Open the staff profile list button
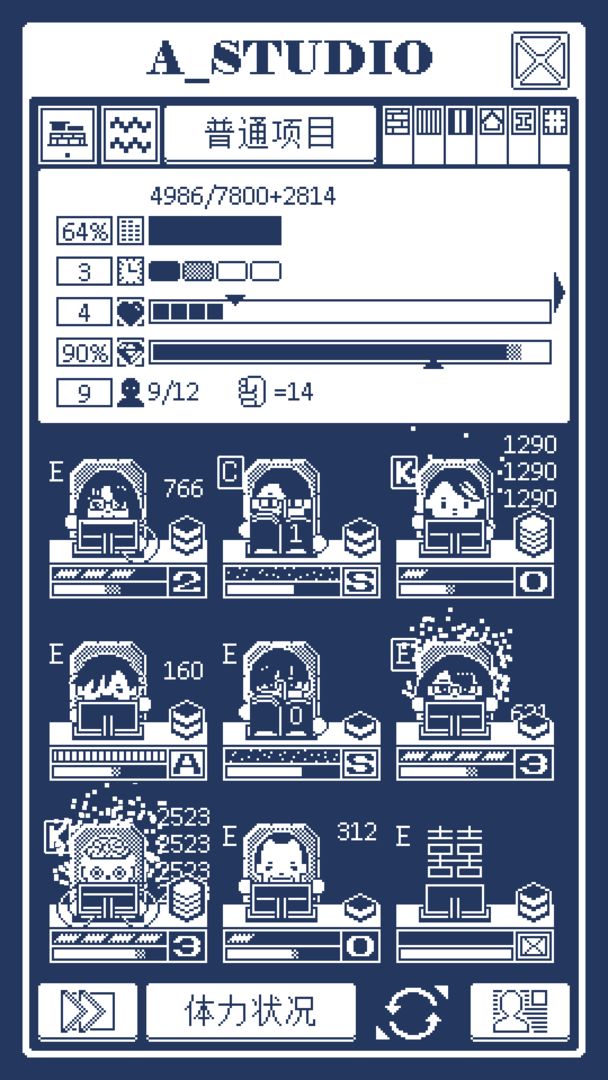The height and width of the screenshot is (1080, 608). click(520, 1011)
